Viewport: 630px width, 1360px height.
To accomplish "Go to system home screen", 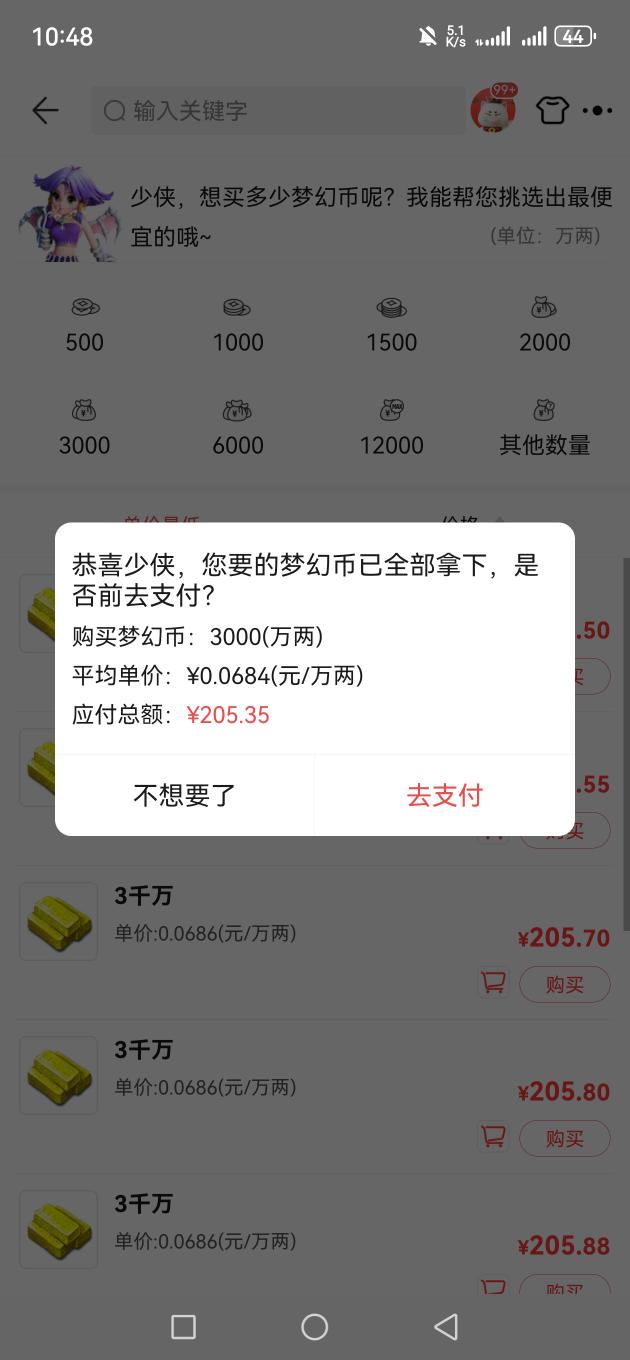I will coord(315,1326).
